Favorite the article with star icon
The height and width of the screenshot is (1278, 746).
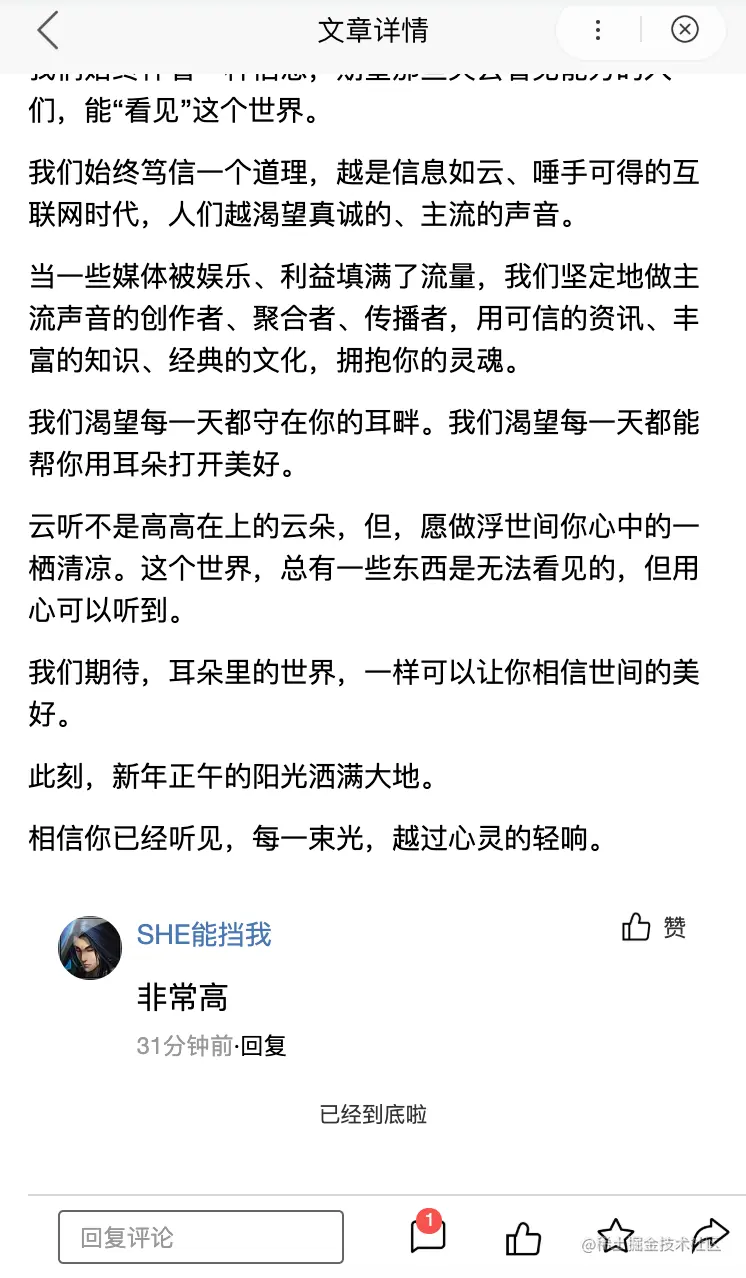[615, 1236]
